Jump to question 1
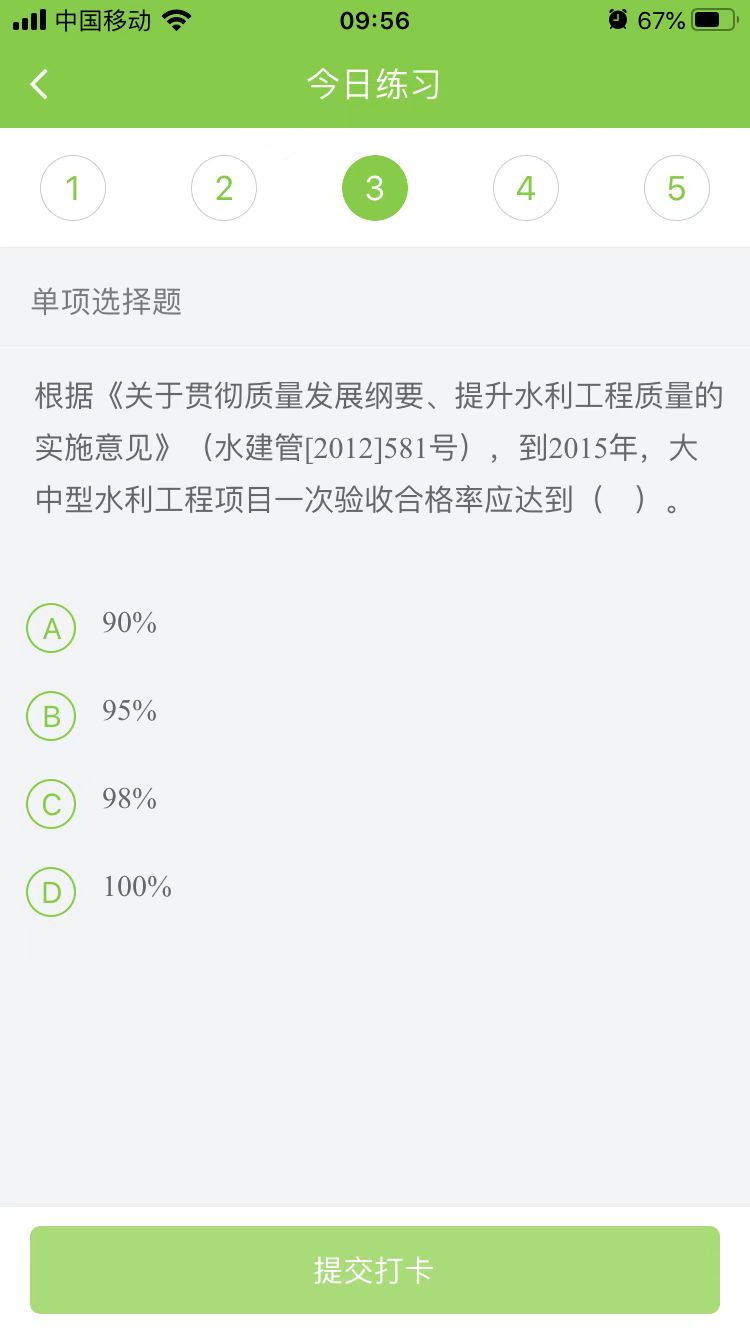Image resolution: width=750 pixels, height=1334 pixels. tap(73, 188)
